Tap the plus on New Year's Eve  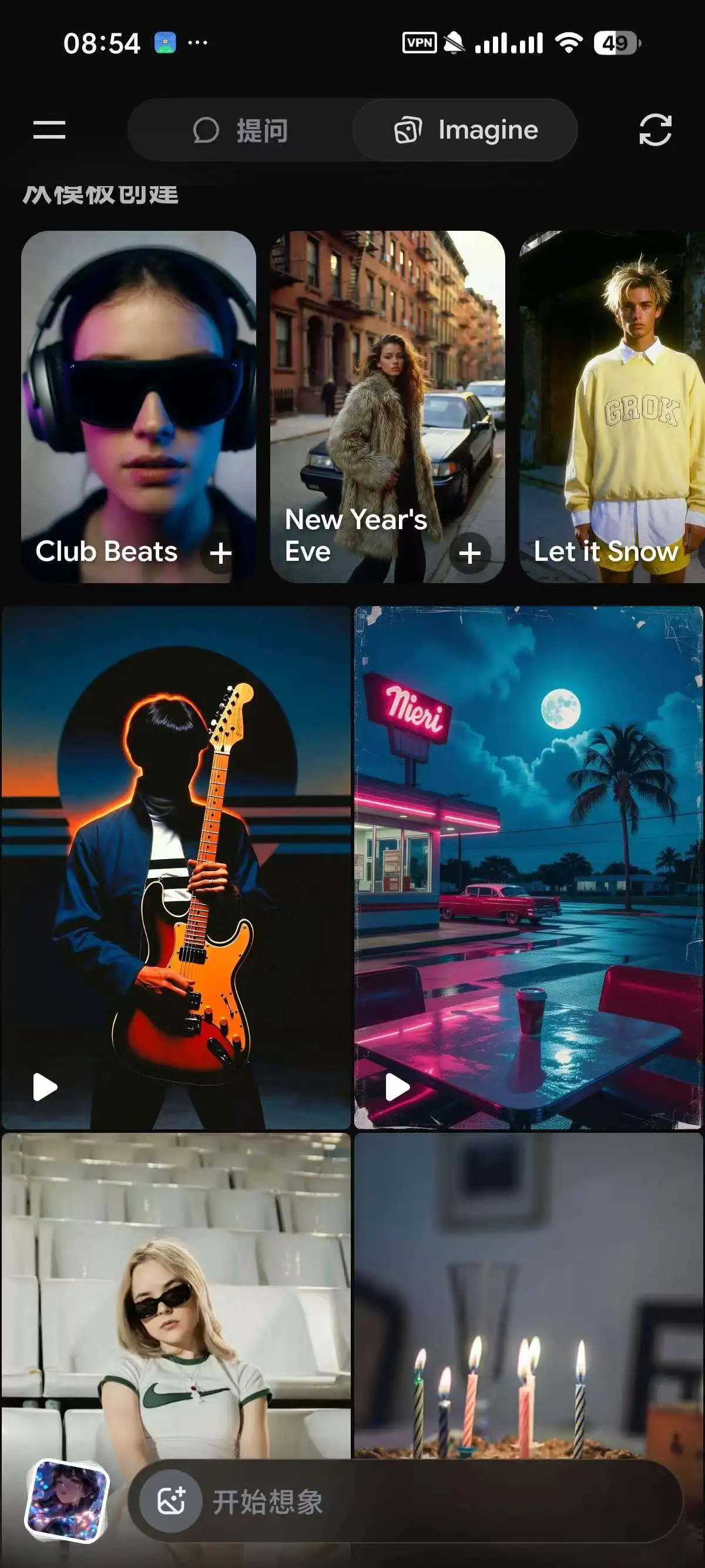coord(469,553)
